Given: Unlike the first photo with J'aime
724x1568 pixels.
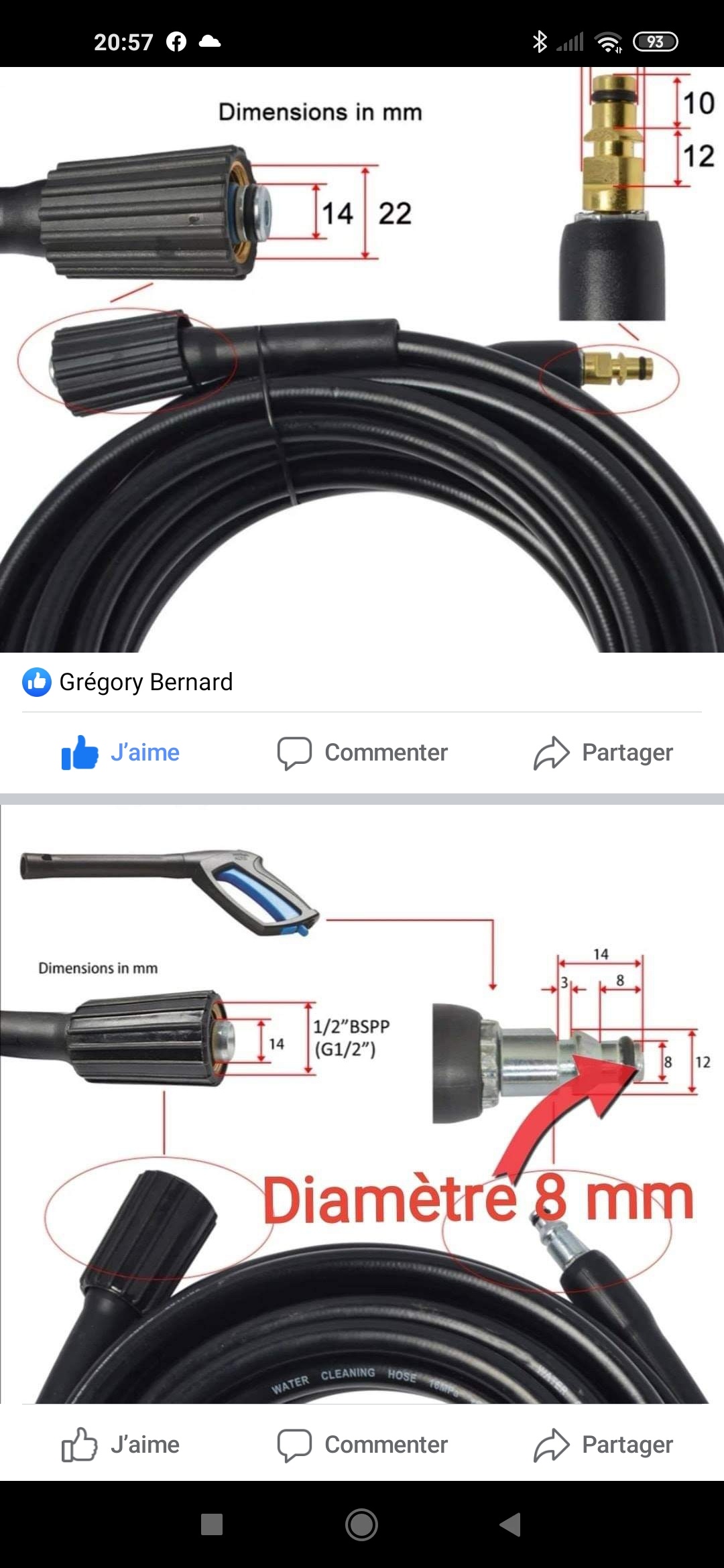Looking at the screenshot, I should pyautogui.click(x=121, y=753).
